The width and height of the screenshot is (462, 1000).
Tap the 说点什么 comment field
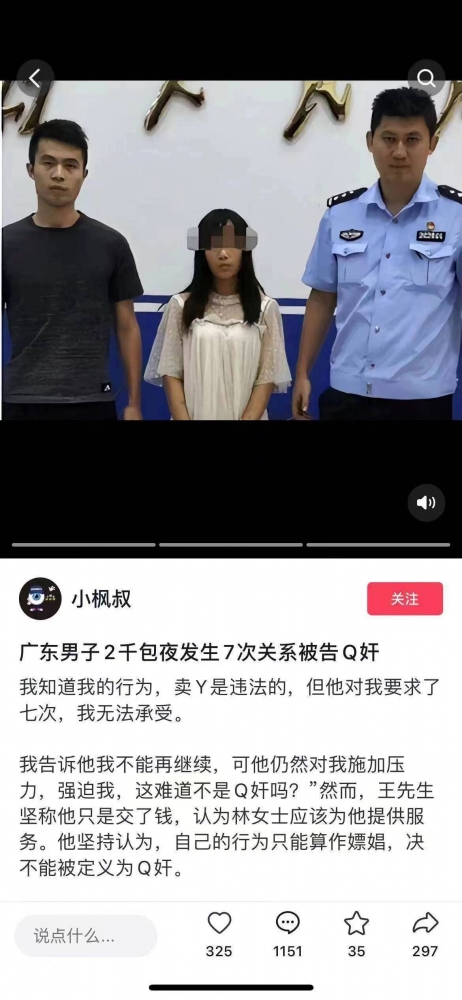(x=86, y=936)
